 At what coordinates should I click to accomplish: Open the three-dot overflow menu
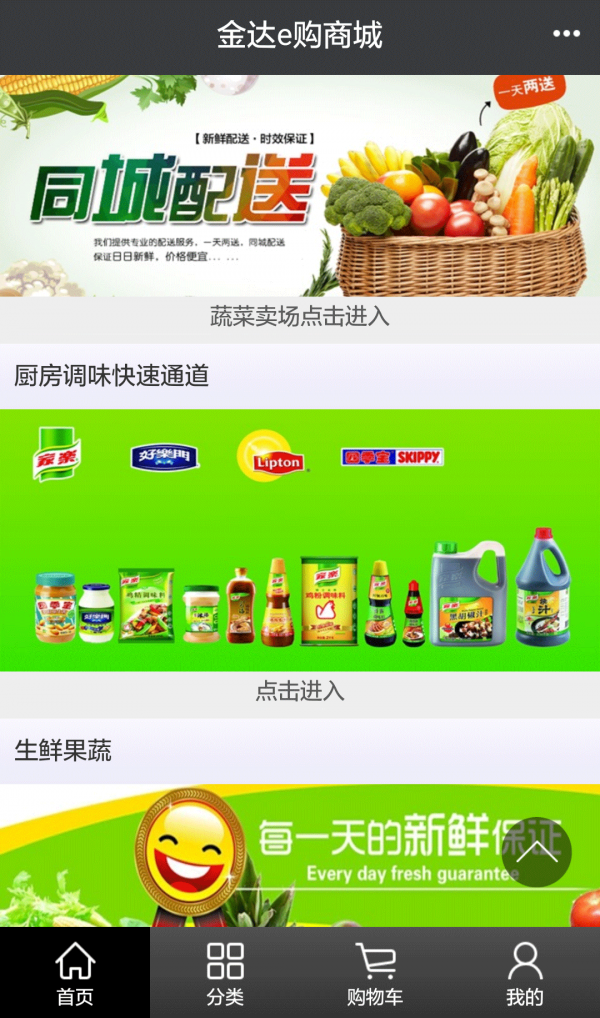pos(566,35)
